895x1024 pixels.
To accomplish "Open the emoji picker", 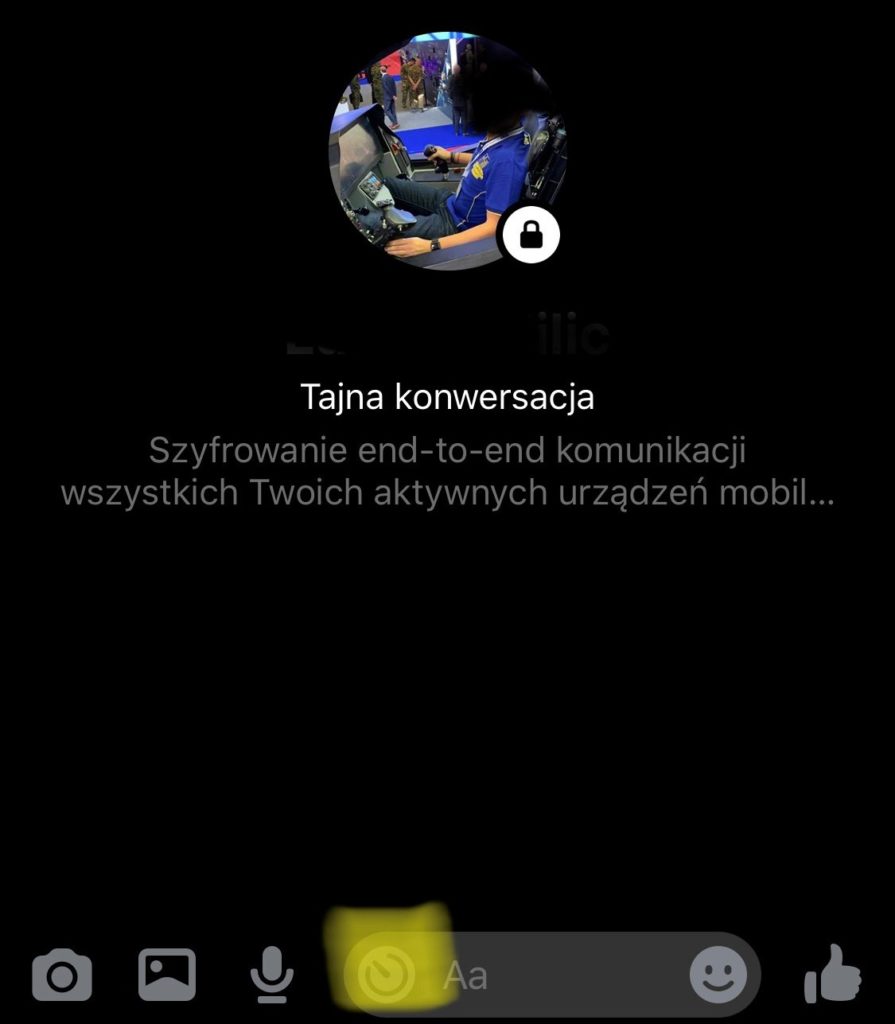I will (718, 975).
